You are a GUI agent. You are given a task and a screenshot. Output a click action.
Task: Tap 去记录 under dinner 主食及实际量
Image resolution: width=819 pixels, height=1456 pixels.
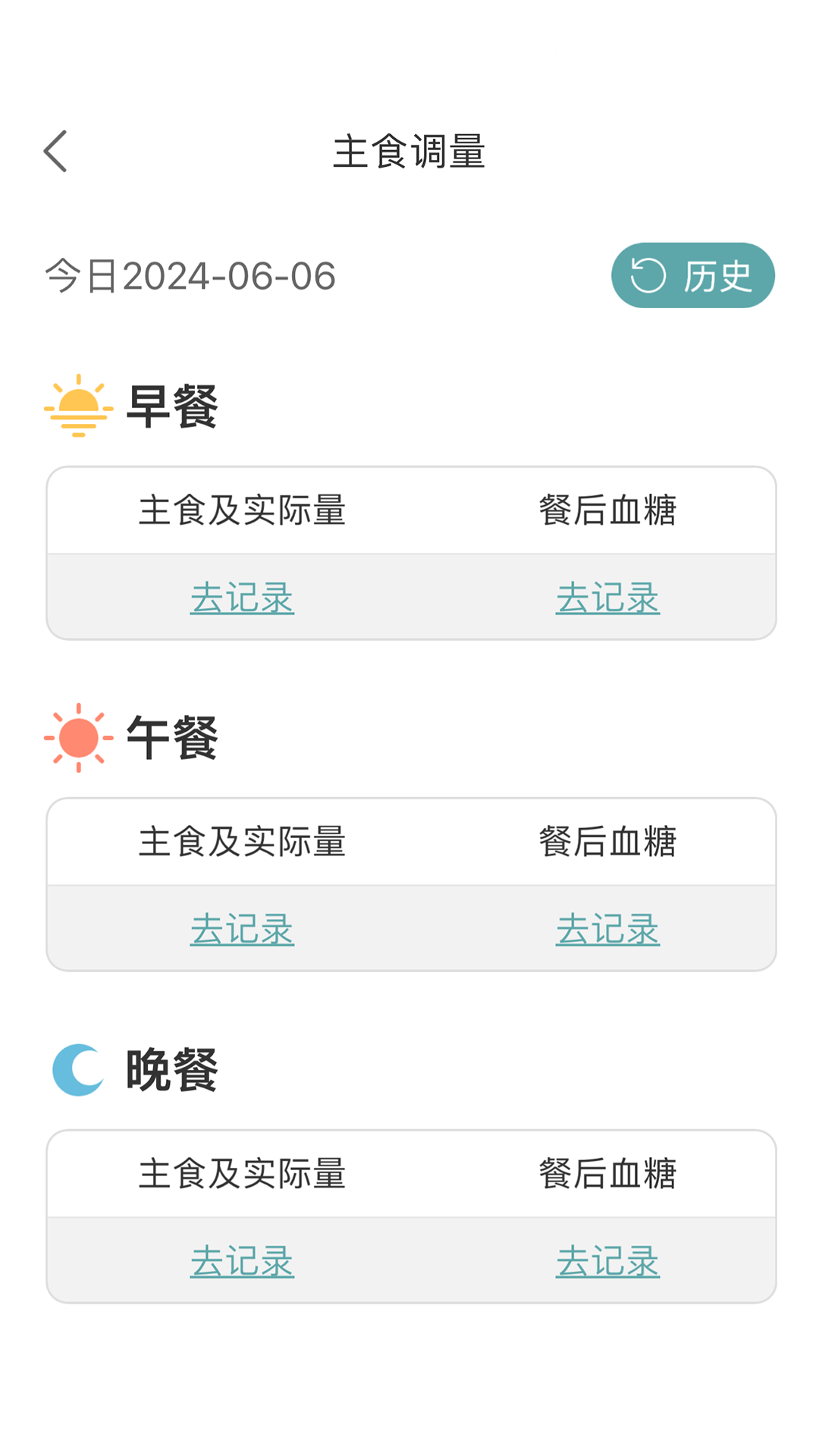pos(242,1261)
